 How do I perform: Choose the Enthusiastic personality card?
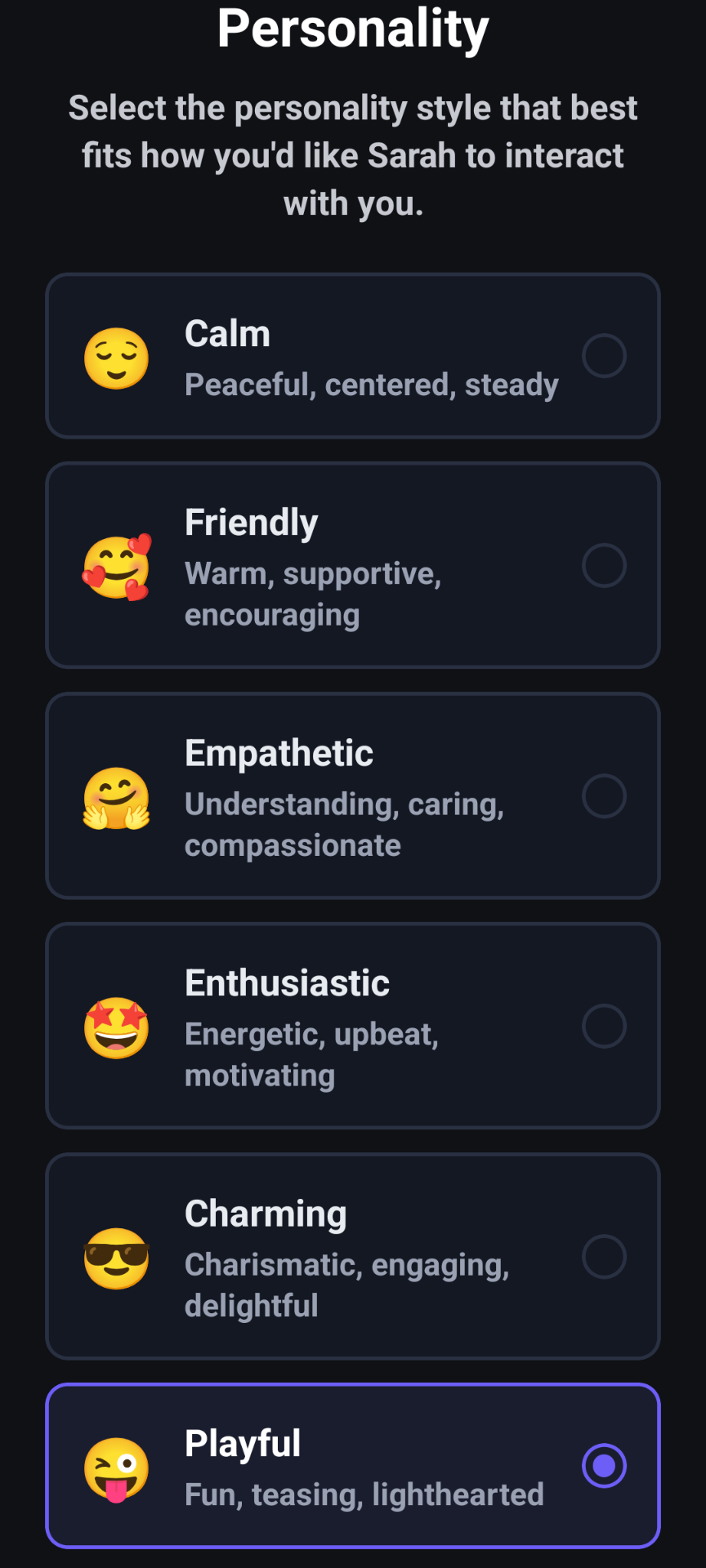353,1027
